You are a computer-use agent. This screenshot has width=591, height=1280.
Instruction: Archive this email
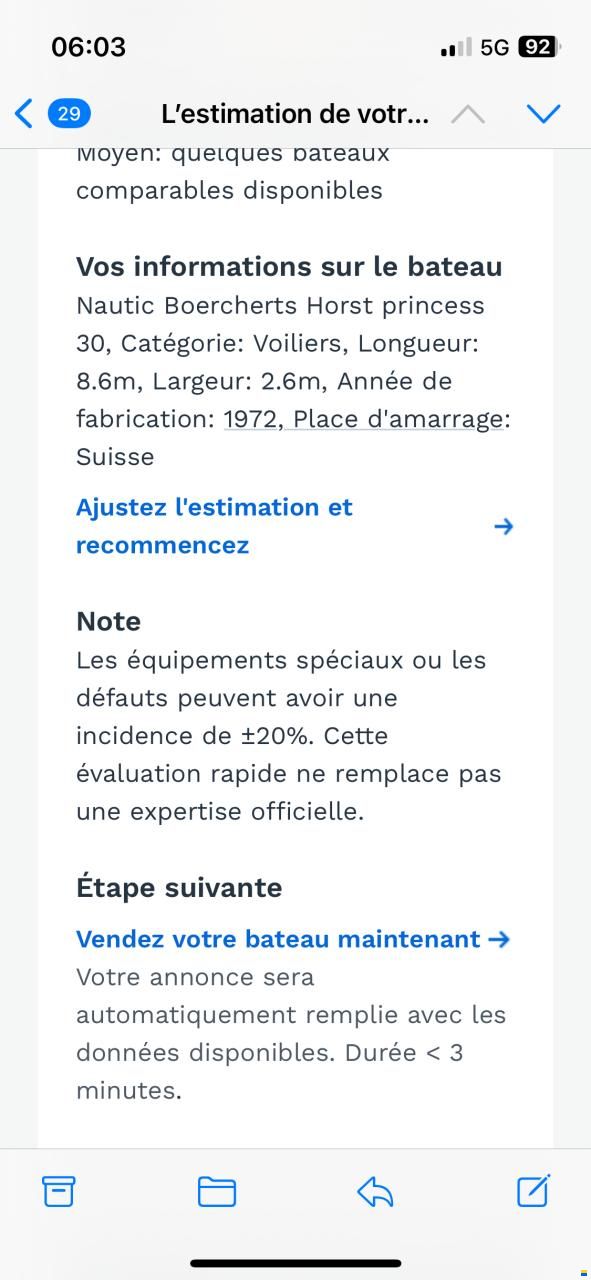tap(59, 1191)
